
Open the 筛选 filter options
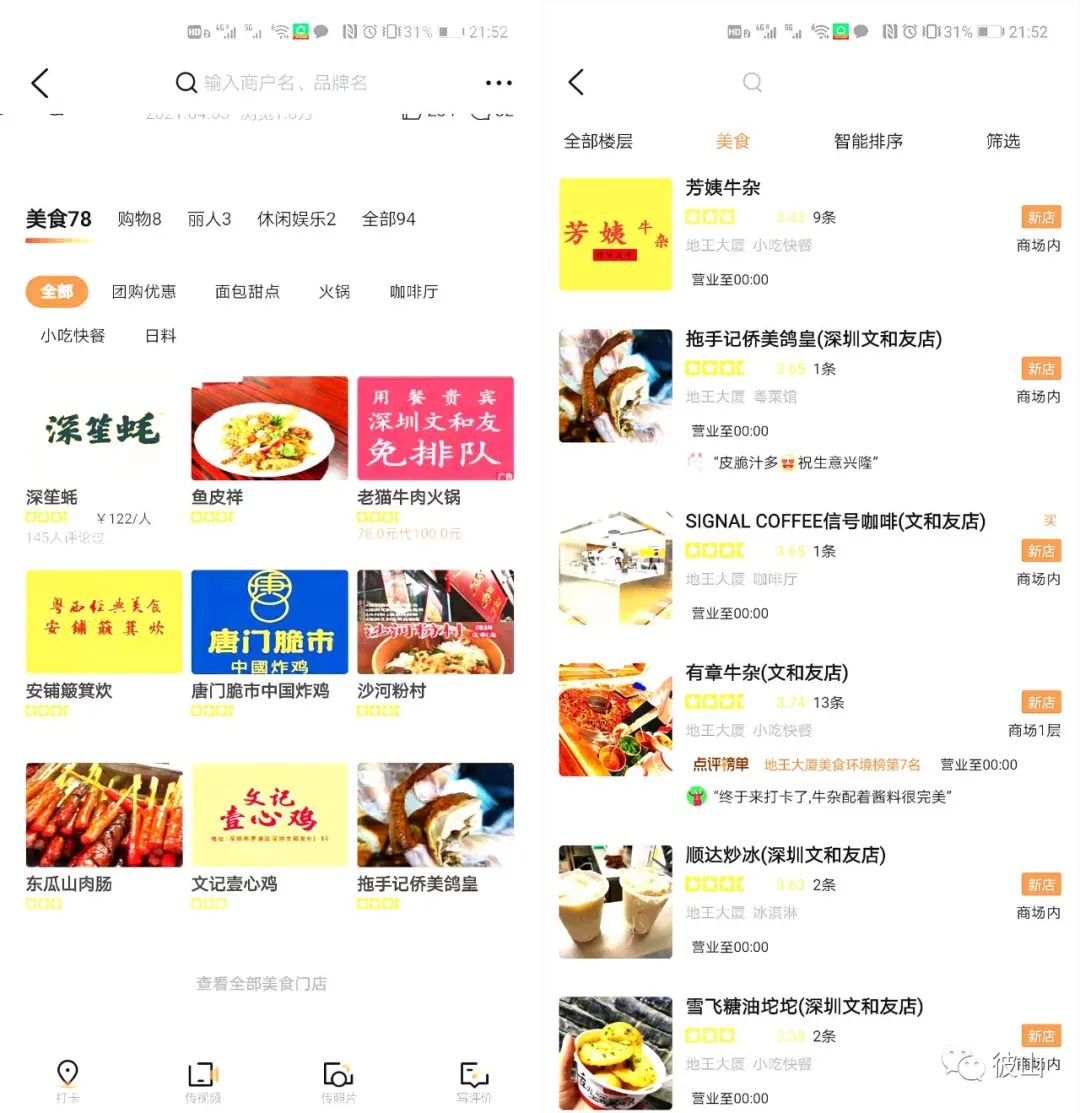(x=1003, y=142)
